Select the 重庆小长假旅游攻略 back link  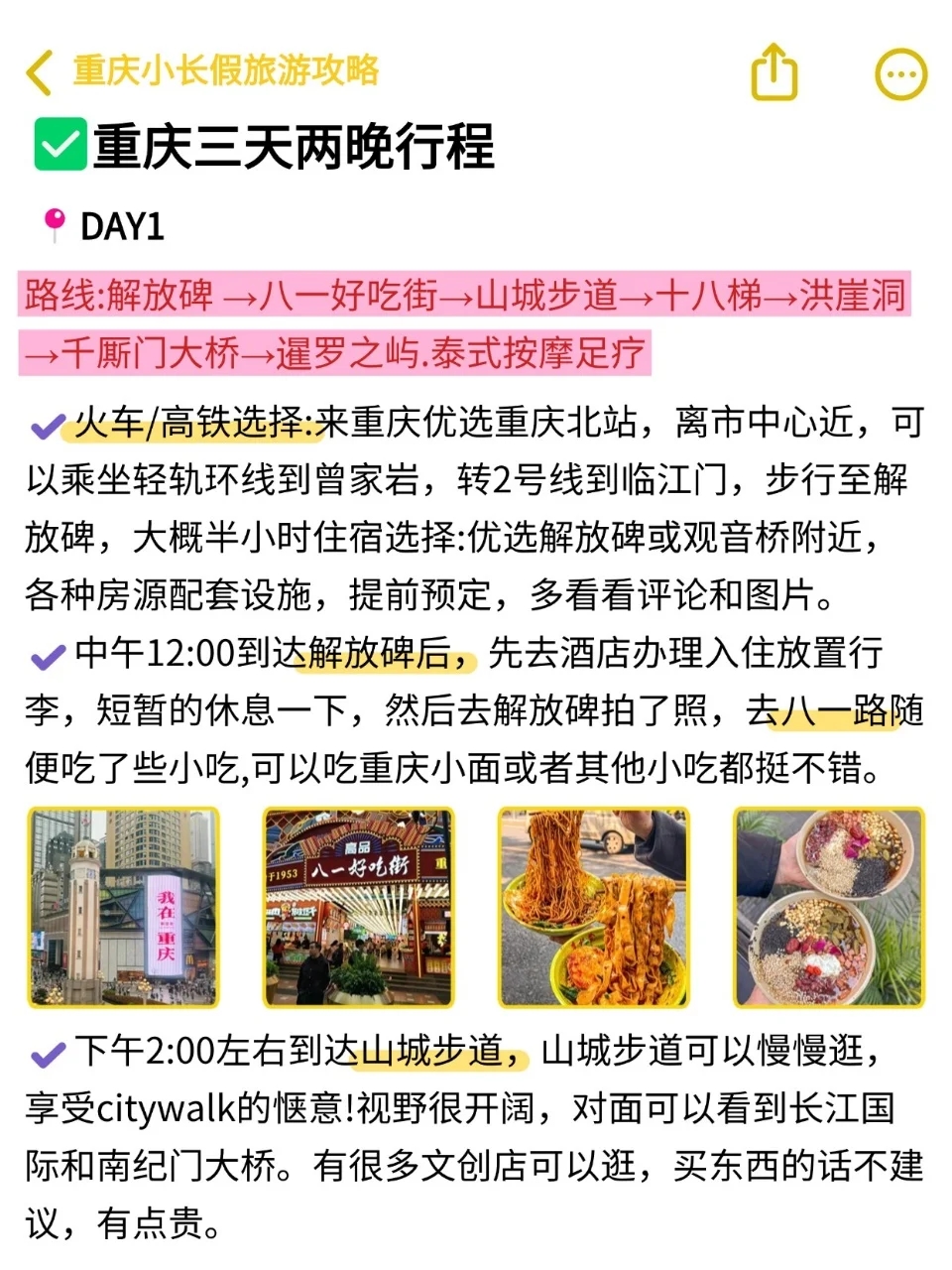click(228, 71)
